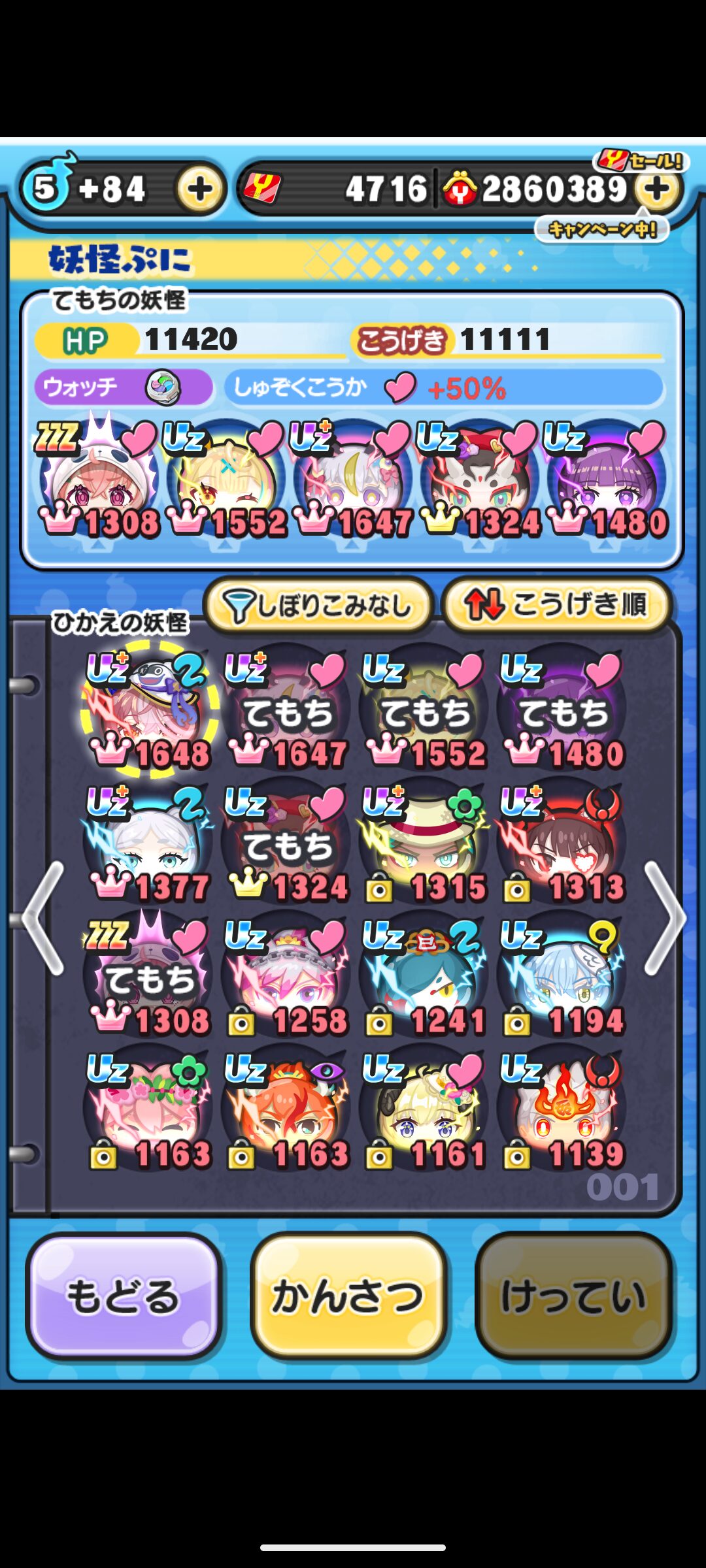Screen dimensions: 706x1568
Task: Go to next page with right arrow
Action: coord(664,917)
